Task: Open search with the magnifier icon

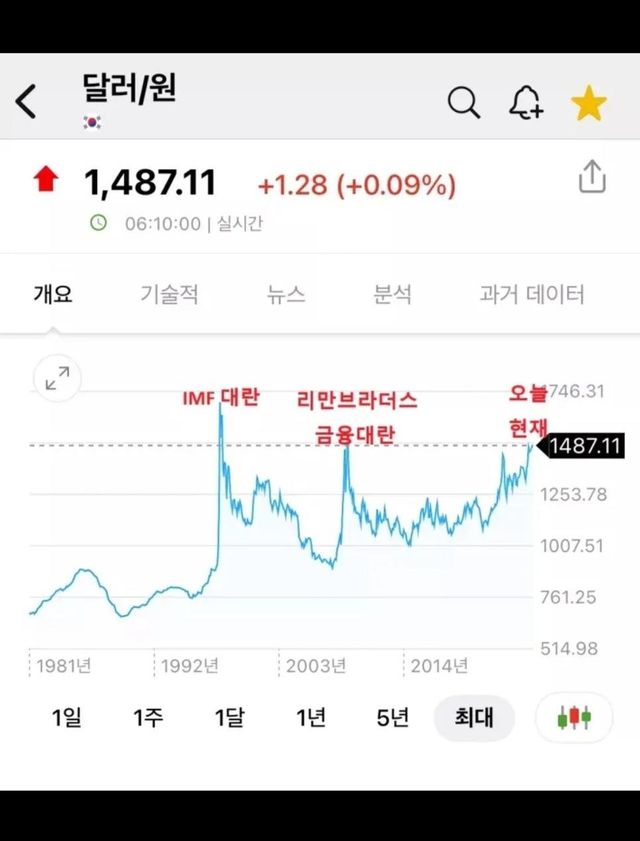Action: point(463,101)
